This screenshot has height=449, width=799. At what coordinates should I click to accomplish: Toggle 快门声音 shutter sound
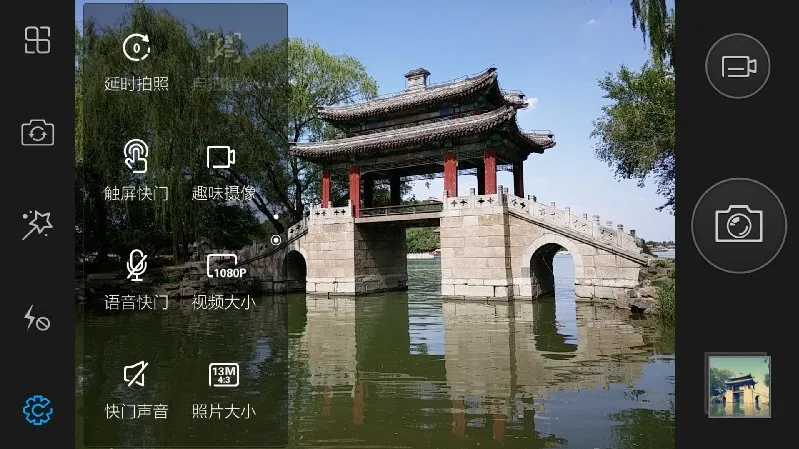tap(136, 386)
